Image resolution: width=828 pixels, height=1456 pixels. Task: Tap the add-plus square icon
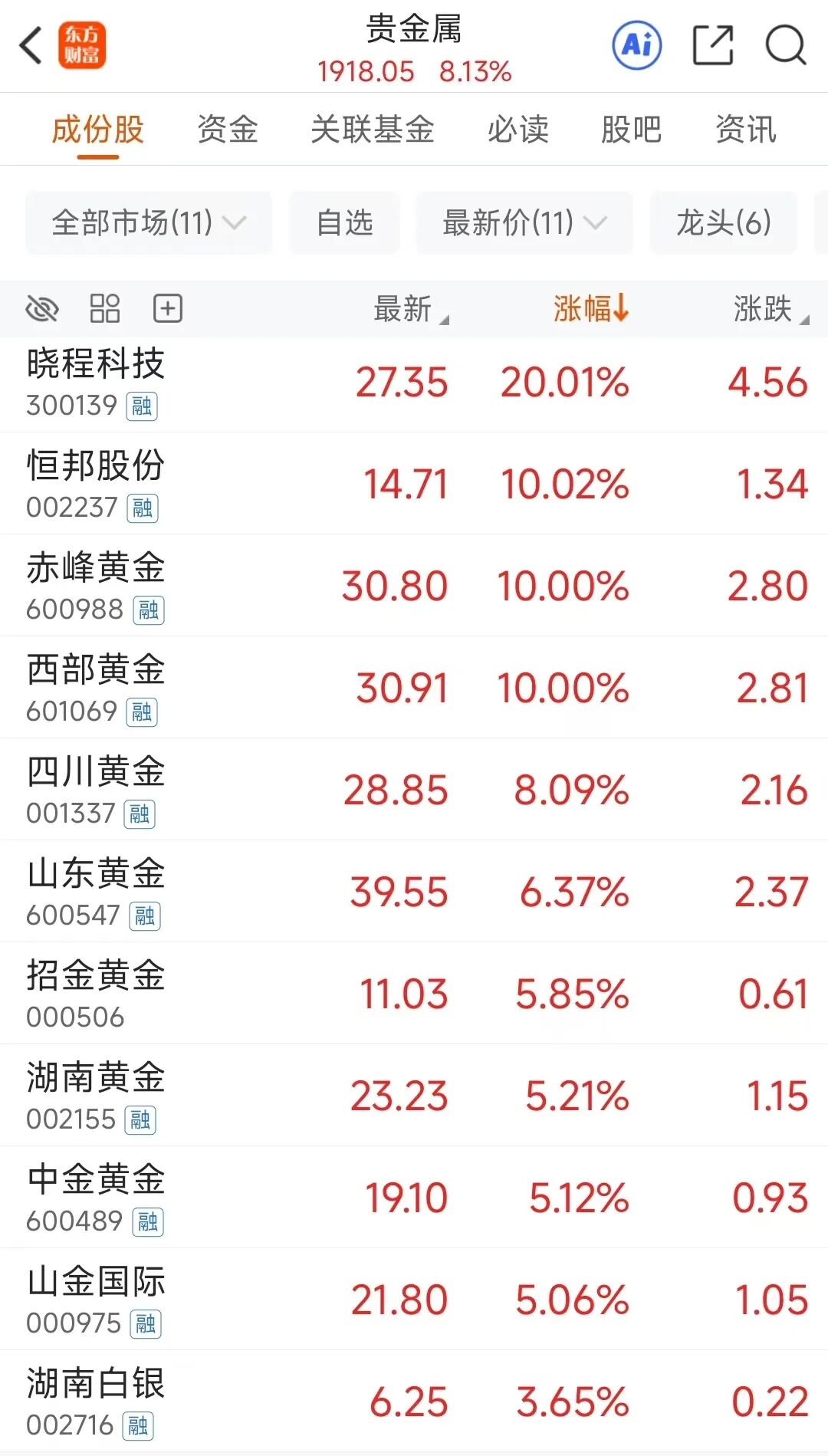(x=168, y=309)
